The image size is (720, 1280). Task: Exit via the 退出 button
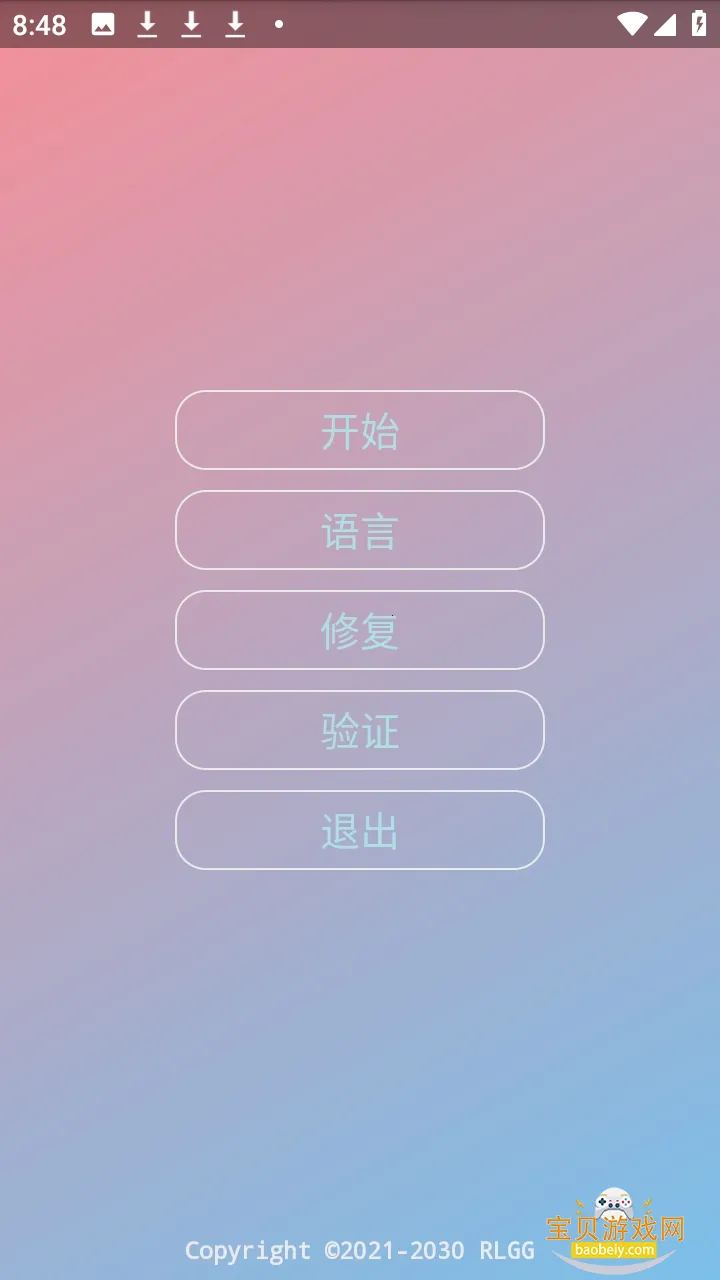360,830
